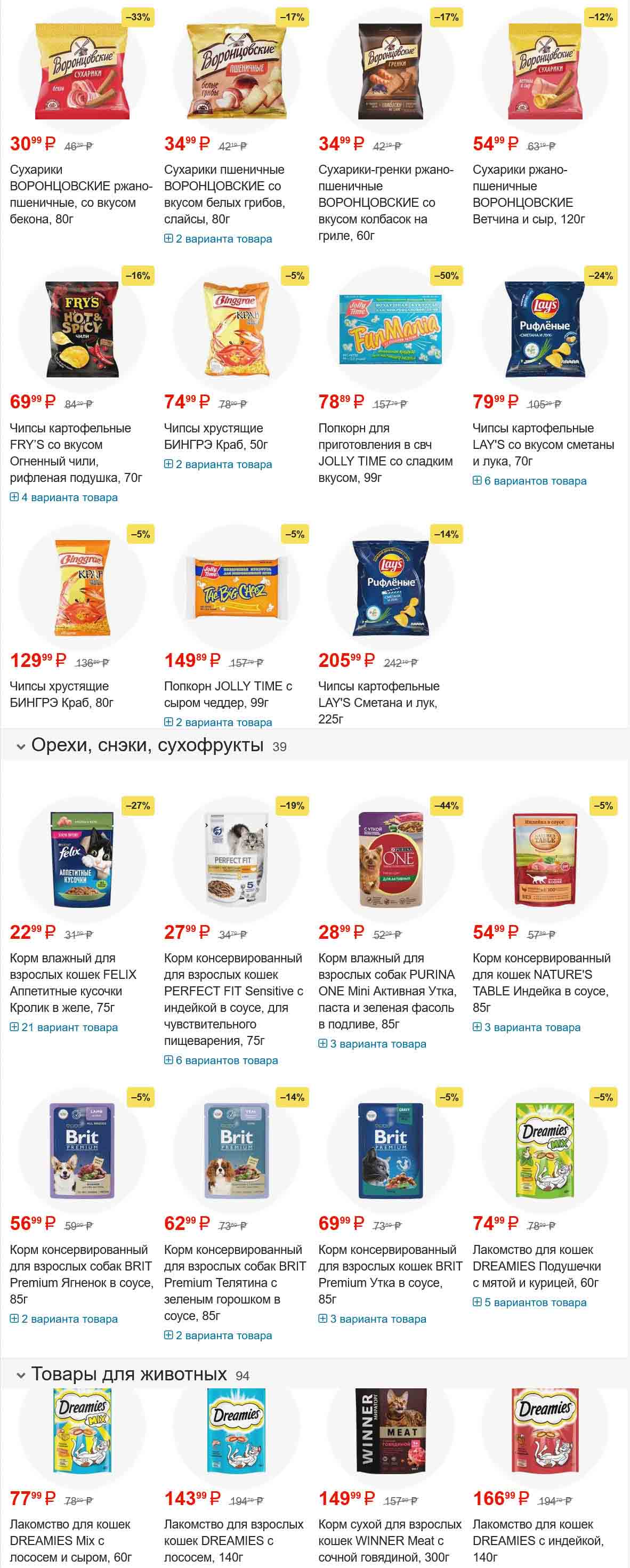The height and width of the screenshot is (1568, 630).
Task: Open Воронцовские bacon сухарики 80г product
Action: [x=80, y=194]
